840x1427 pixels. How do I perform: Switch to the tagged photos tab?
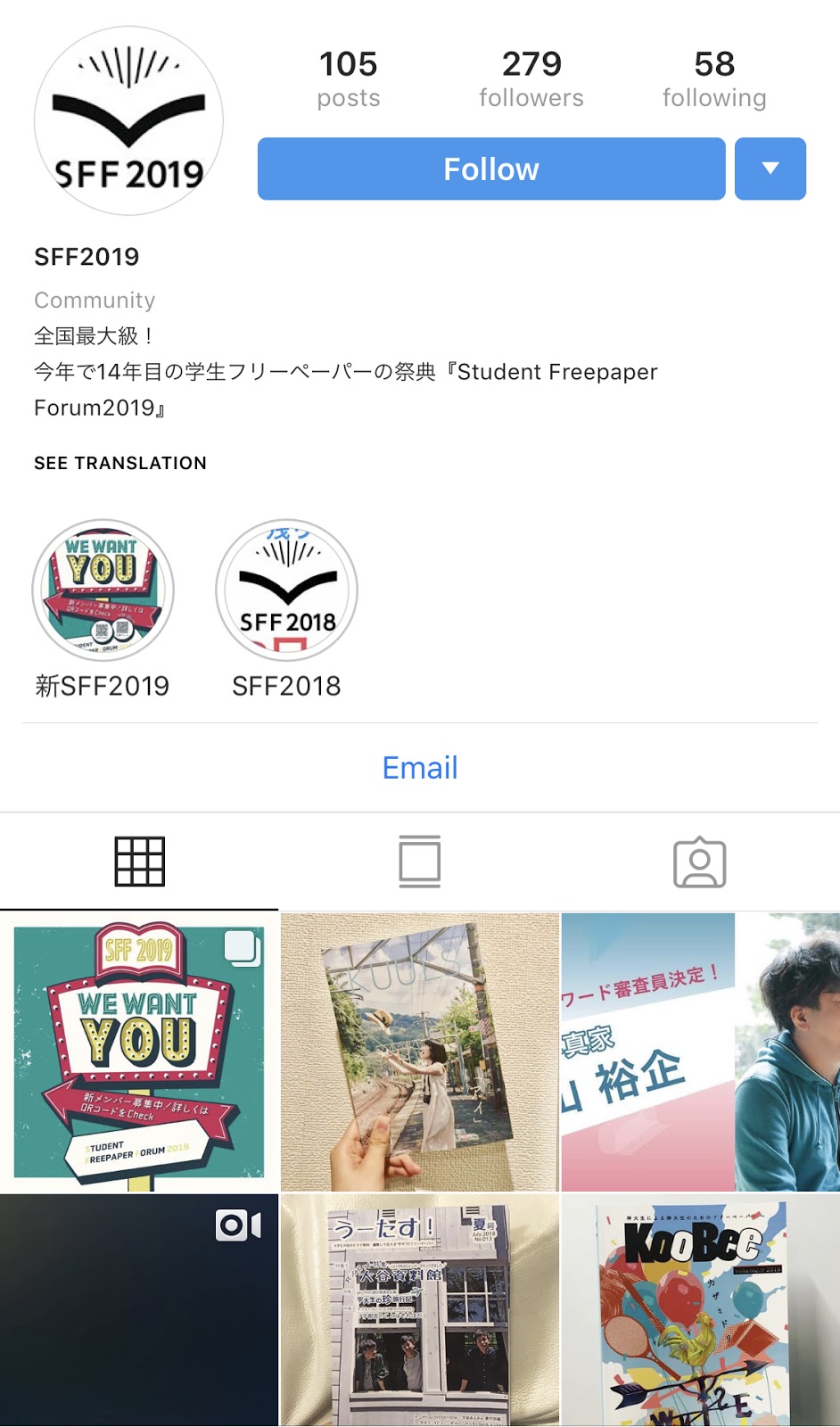(700, 862)
